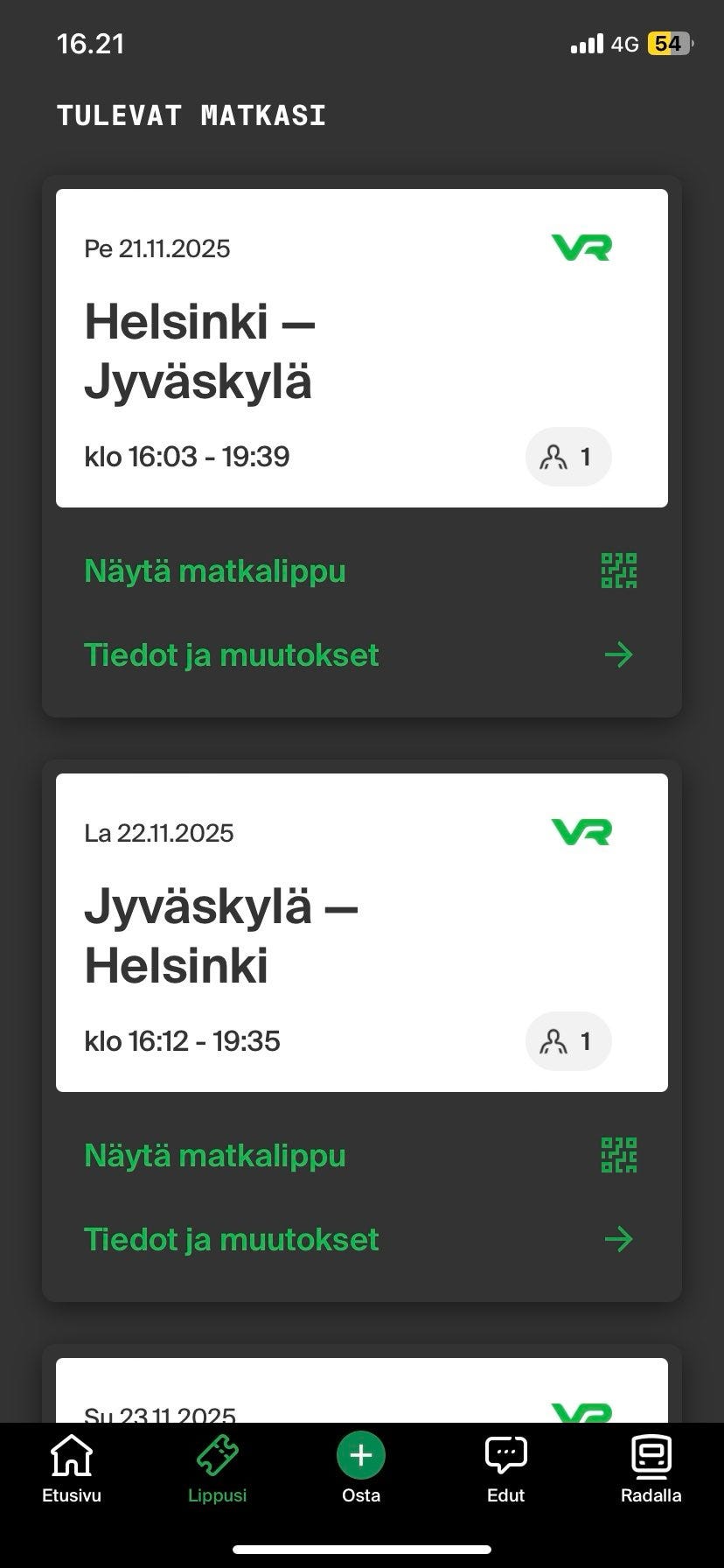This screenshot has height=1568, width=724.
Task: Switch to the Etusivu tab
Action: click(70, 1470)
